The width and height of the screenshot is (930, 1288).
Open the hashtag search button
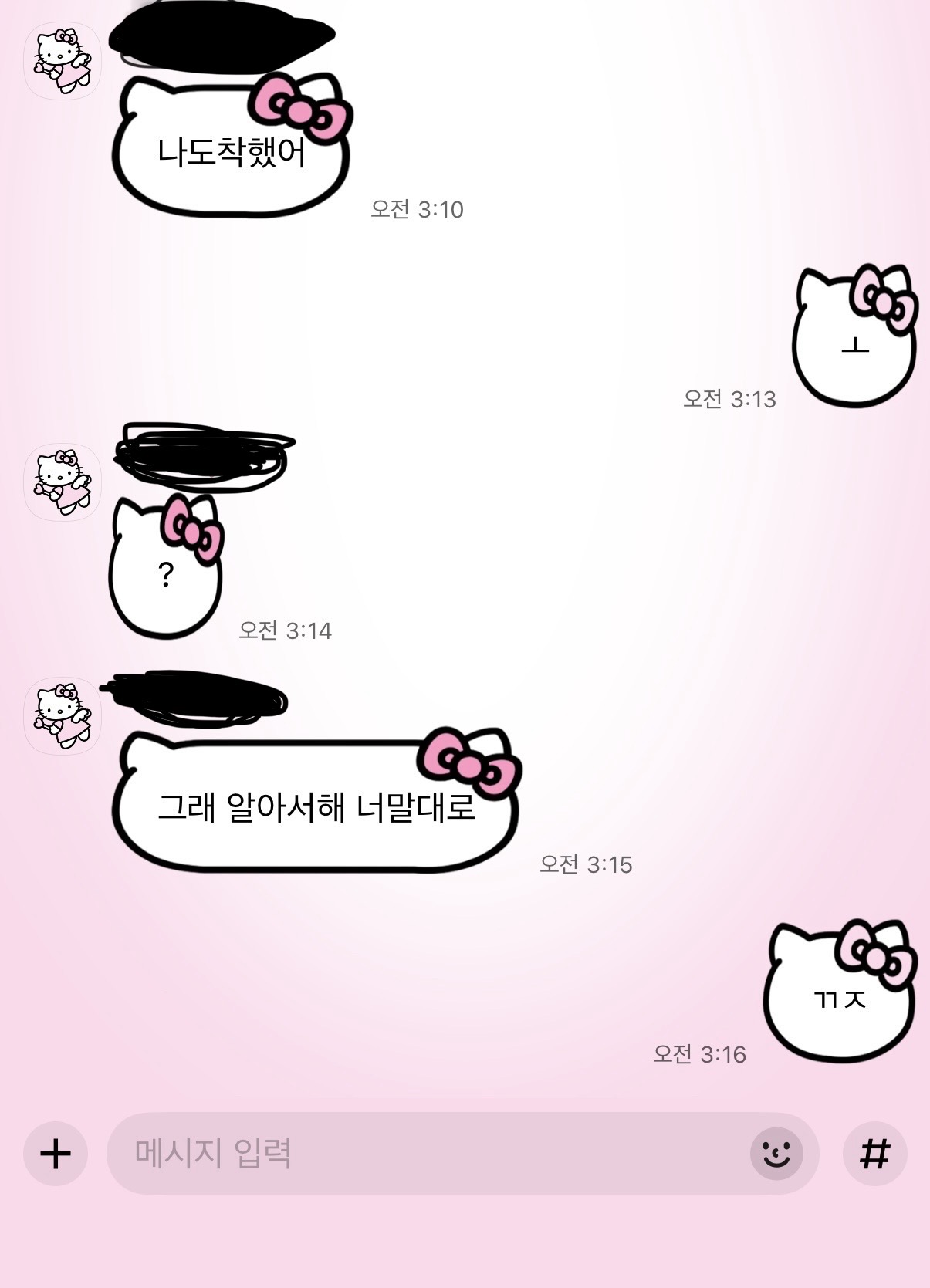click(874, 1154)
